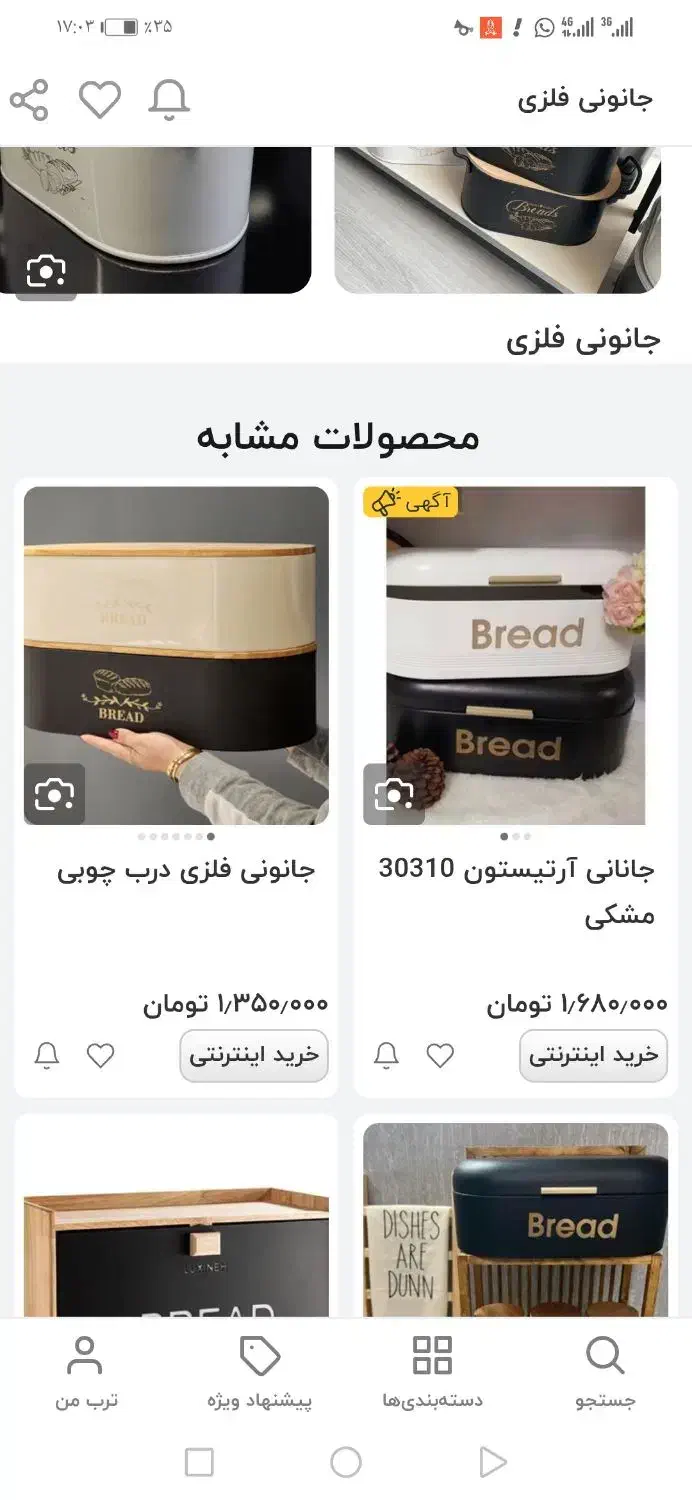Image resolution: width=692 pixels, height=1500 pixels.
Task: Add جانونی فلزی to favorites in the top bar
Action: click(100, 100)
